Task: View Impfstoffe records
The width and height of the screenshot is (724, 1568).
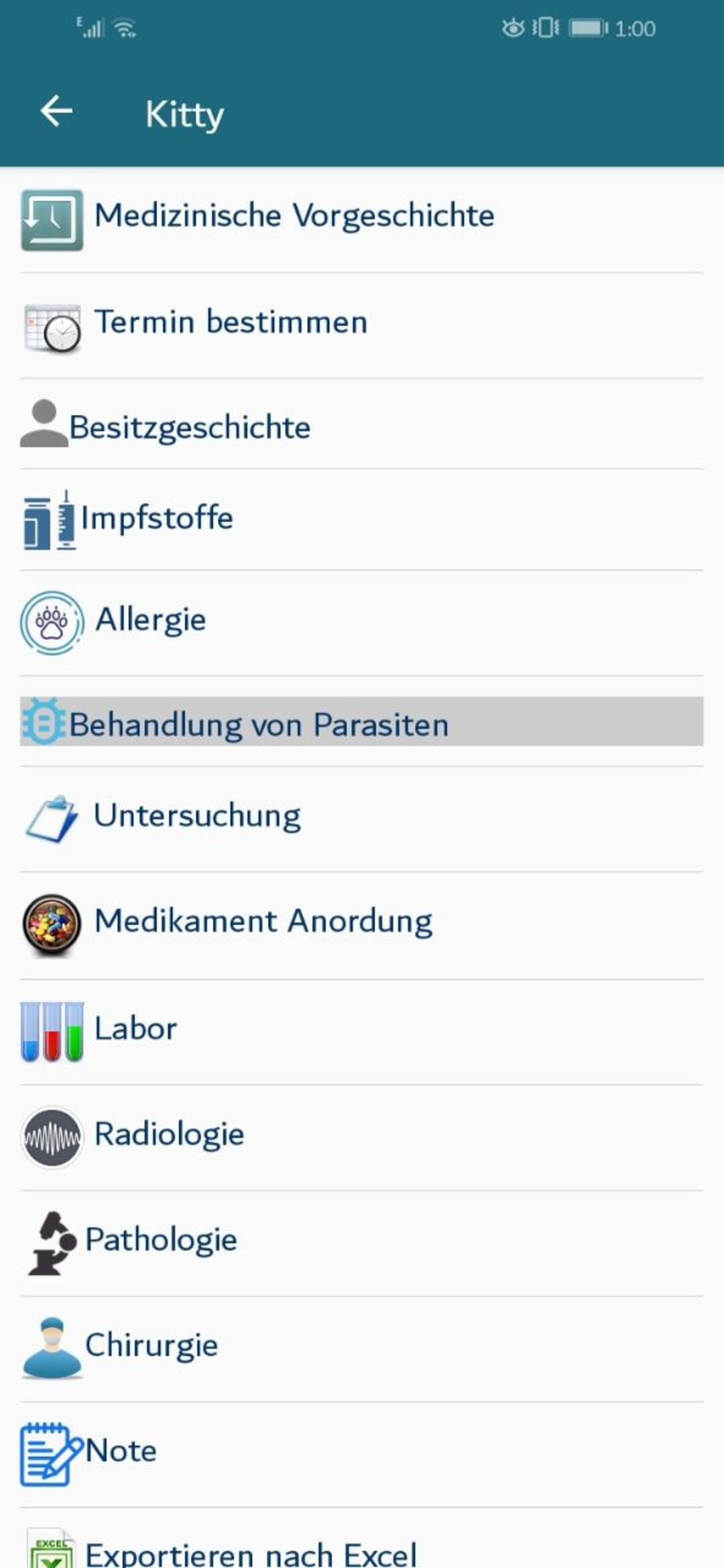Action: tap(157, 519)
